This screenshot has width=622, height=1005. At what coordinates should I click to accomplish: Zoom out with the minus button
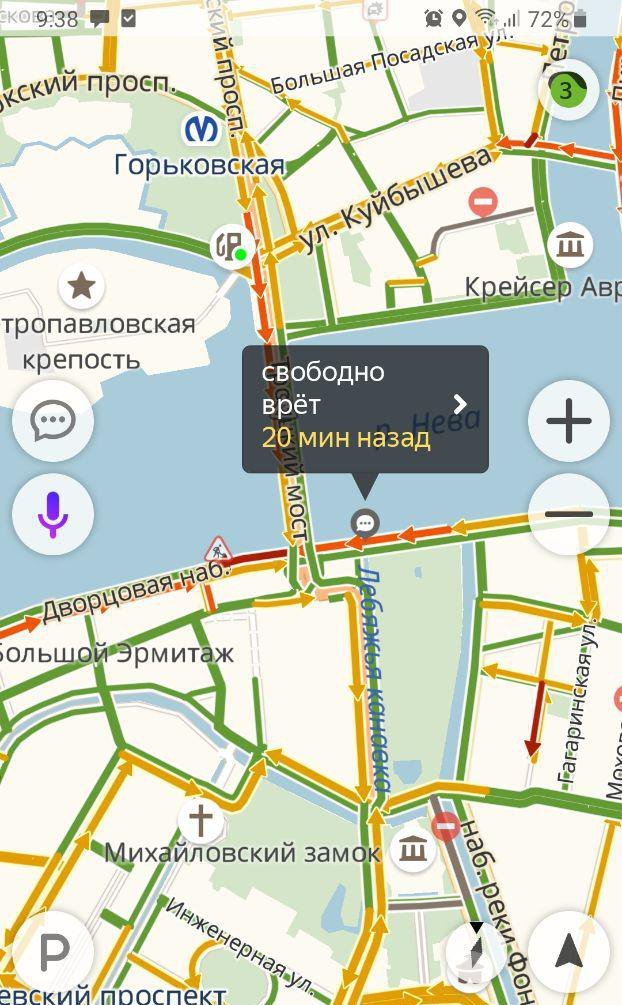569,514
